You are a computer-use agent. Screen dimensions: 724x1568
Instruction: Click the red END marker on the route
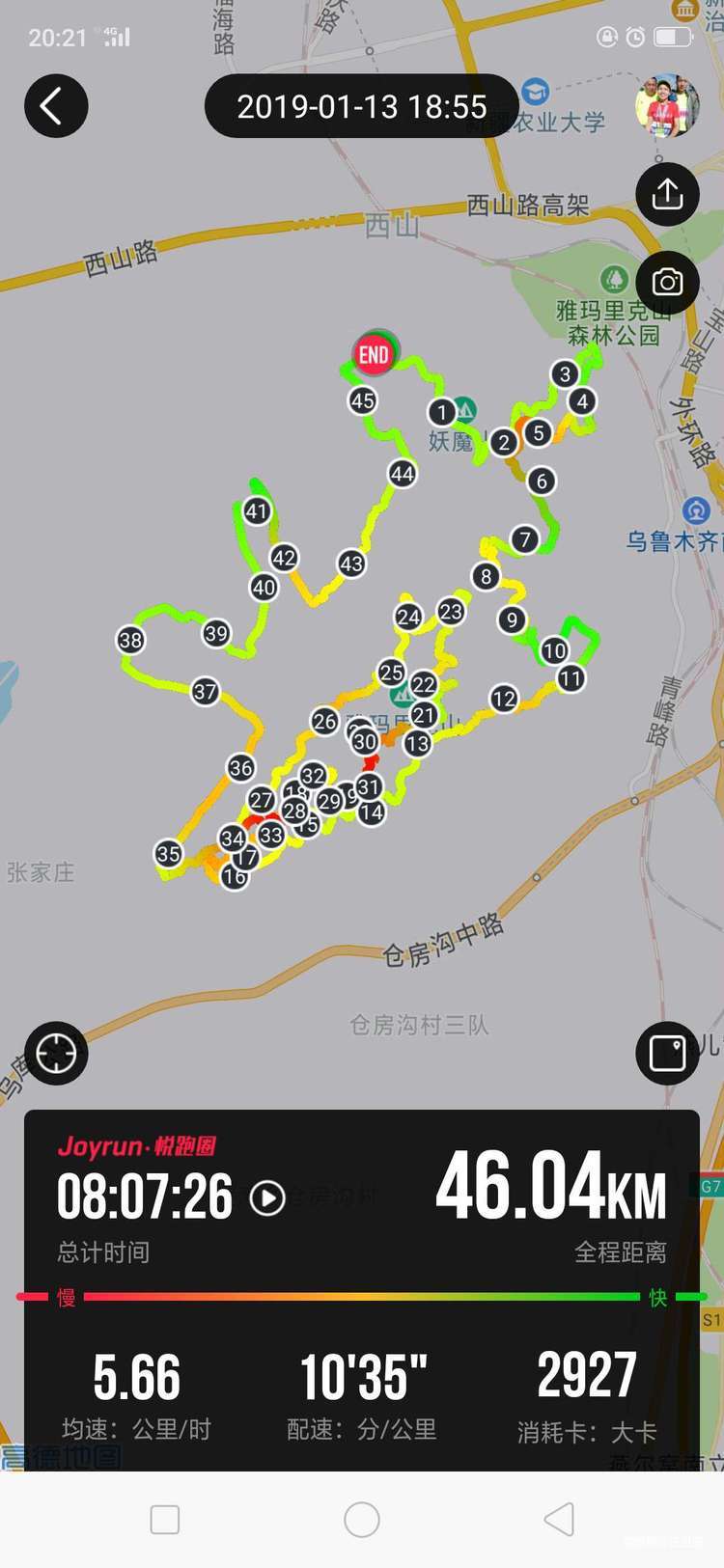[x=374, y=354]
